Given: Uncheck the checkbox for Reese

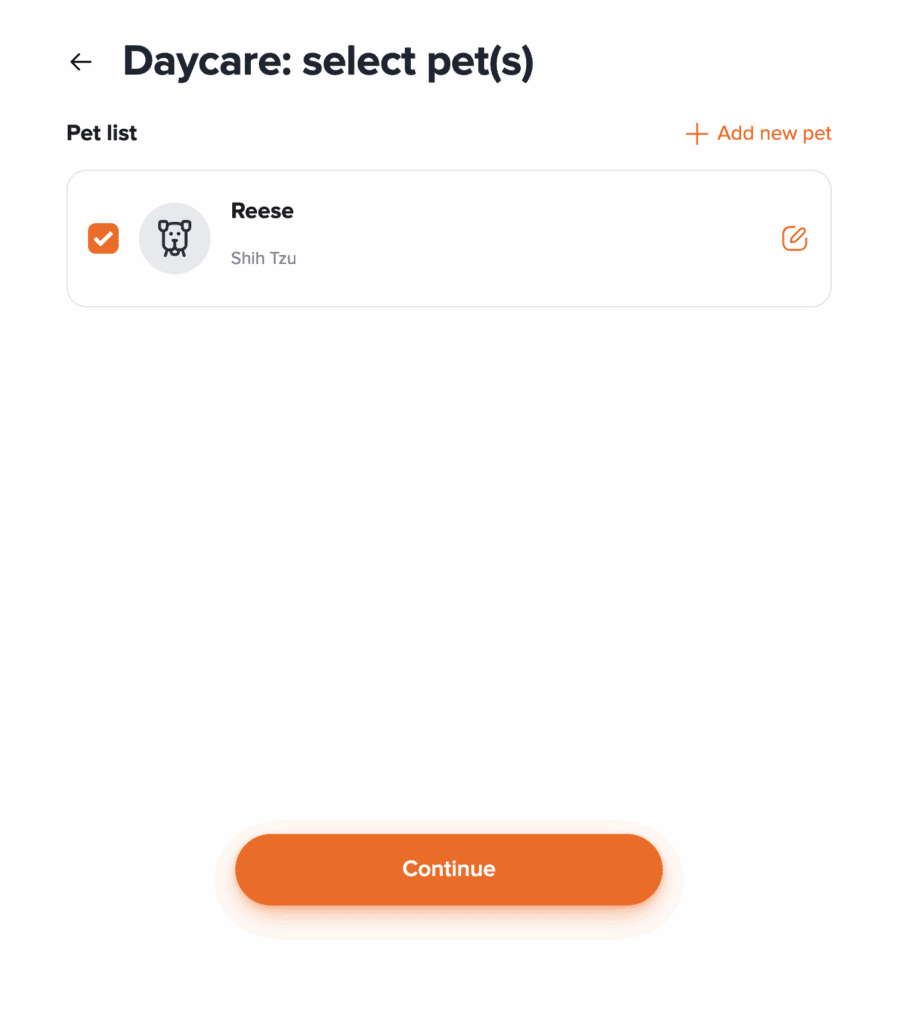Looking at the screenshot, I should coord(103,238).
